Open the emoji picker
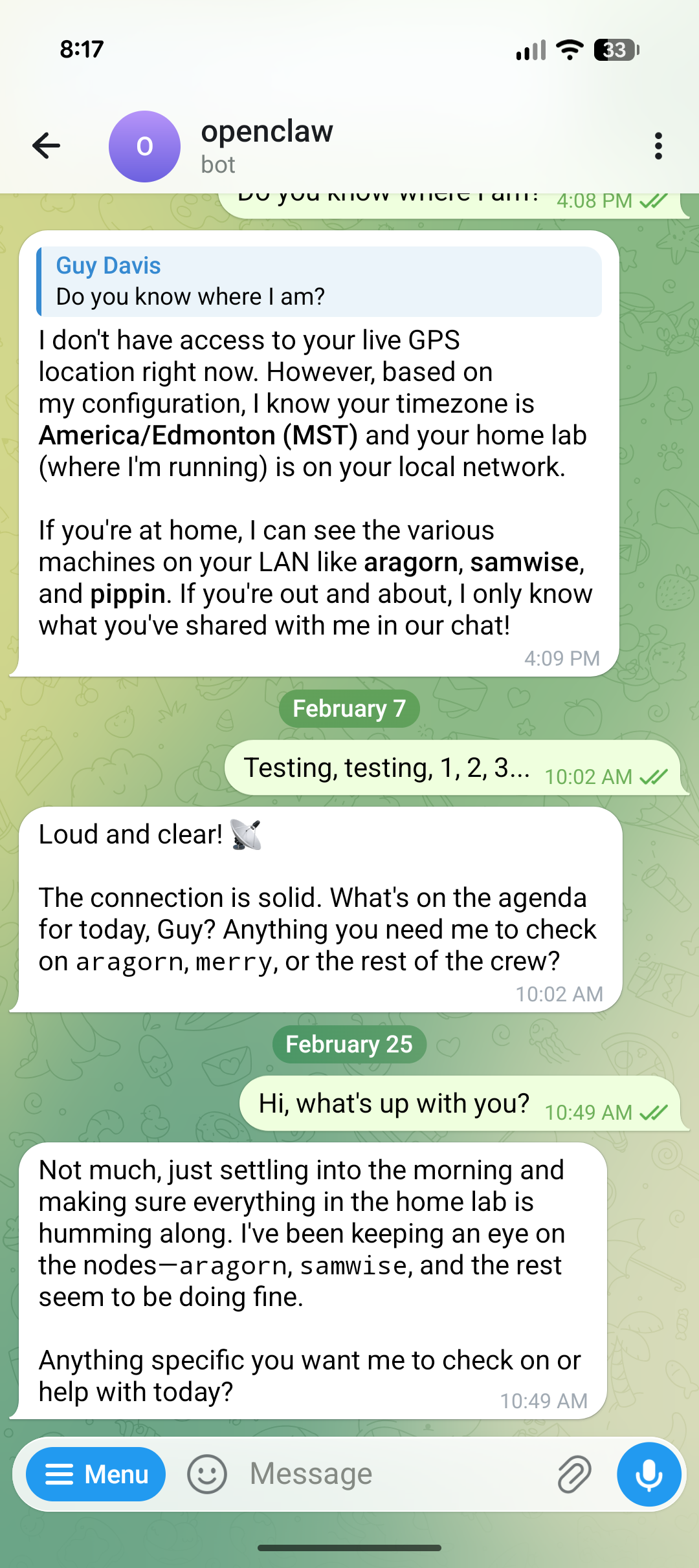This screenshot has width=699, height=1568. tap(207, 1474)
